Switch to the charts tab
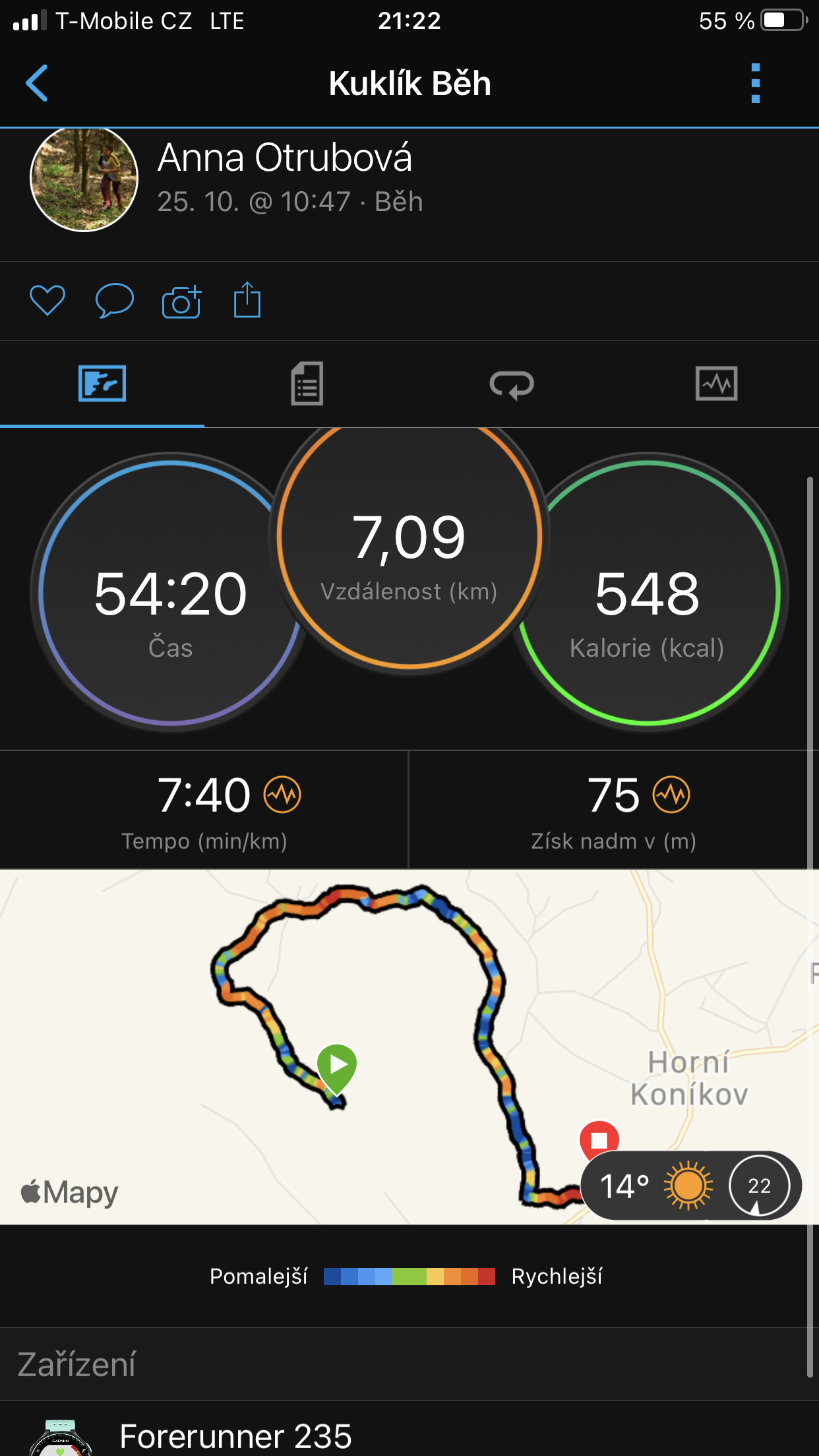Viewport: 819px width, 1456px height. [717, 384]
